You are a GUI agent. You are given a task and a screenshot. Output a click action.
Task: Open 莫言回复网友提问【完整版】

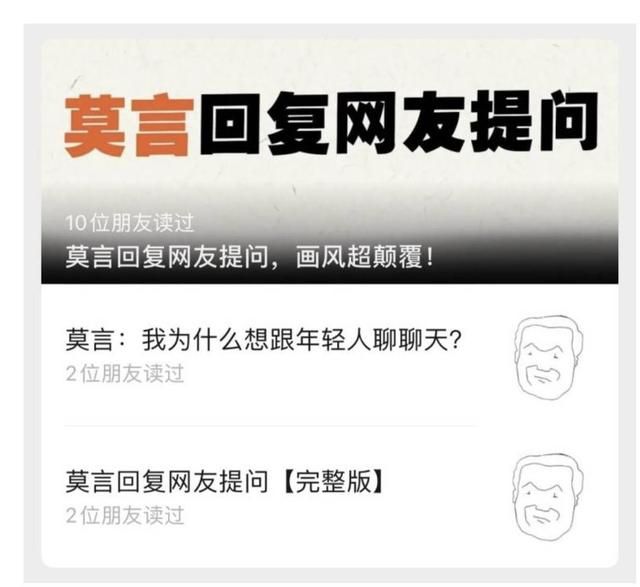(226, 482)
